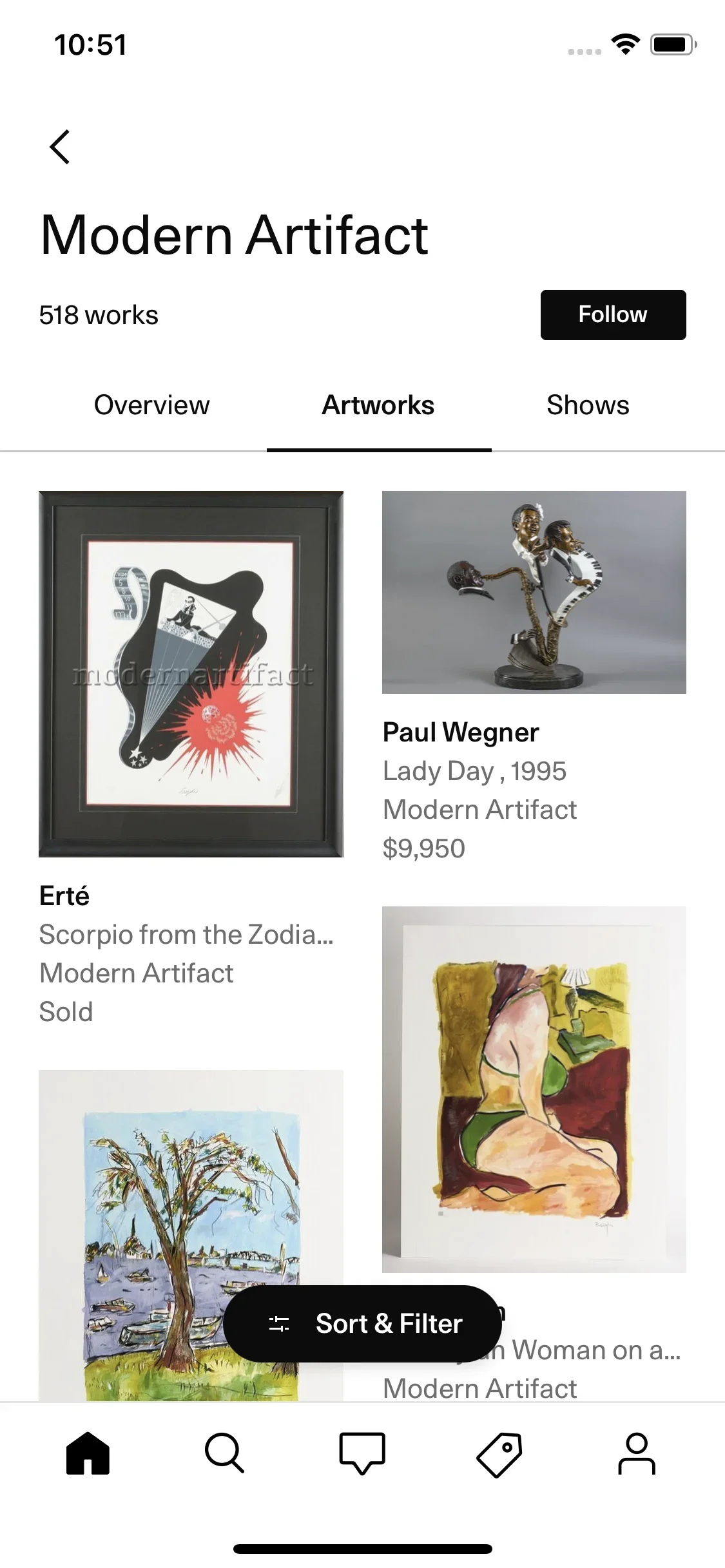Go back using the arrow icon
This screenshot has width=725, height=1568.
point(60,147)
